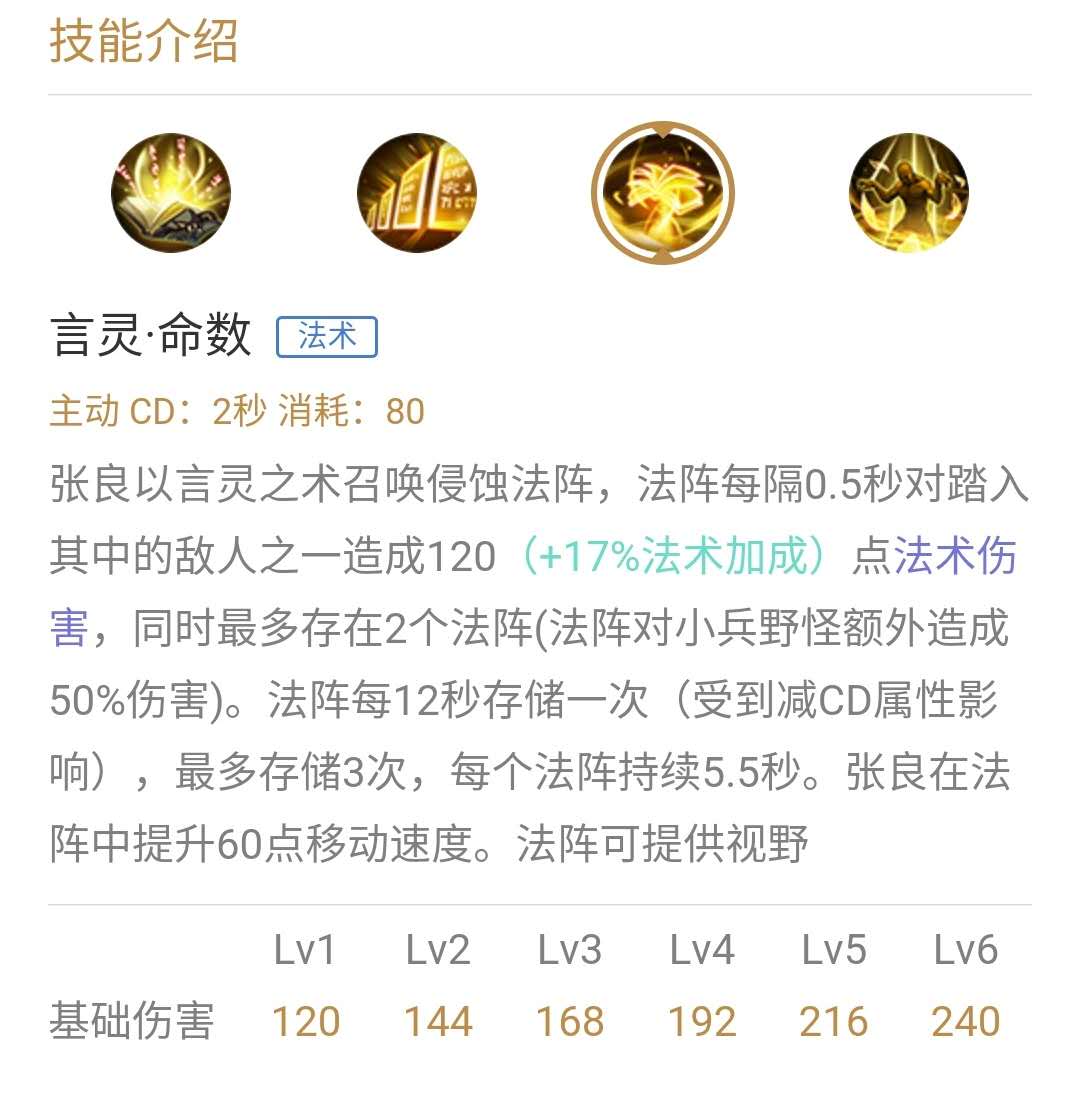Select the second skill icon with golden scrolls

[417, 193]
